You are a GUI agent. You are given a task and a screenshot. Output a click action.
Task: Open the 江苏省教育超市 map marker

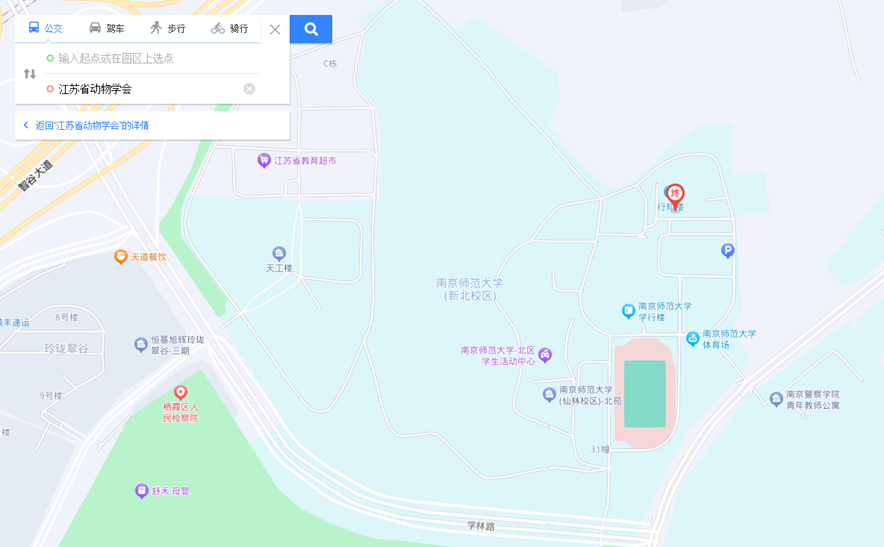click(x=264, y=160)
